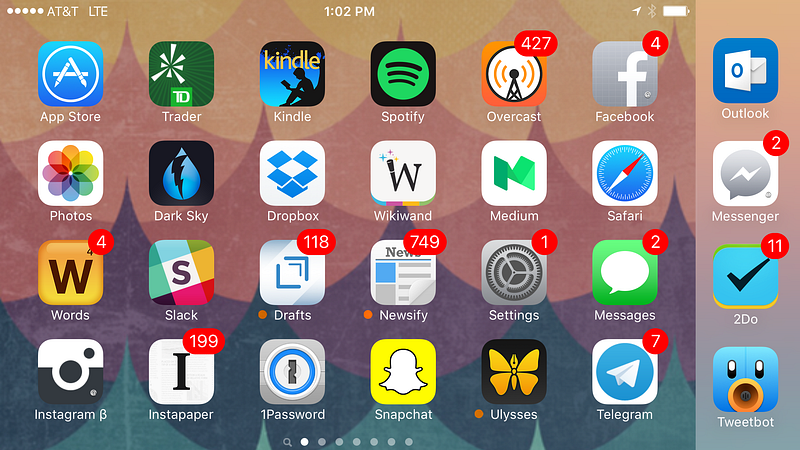Screen dimensions: 800x450
Task: Launch Spotify
Action: coord(403,74)
